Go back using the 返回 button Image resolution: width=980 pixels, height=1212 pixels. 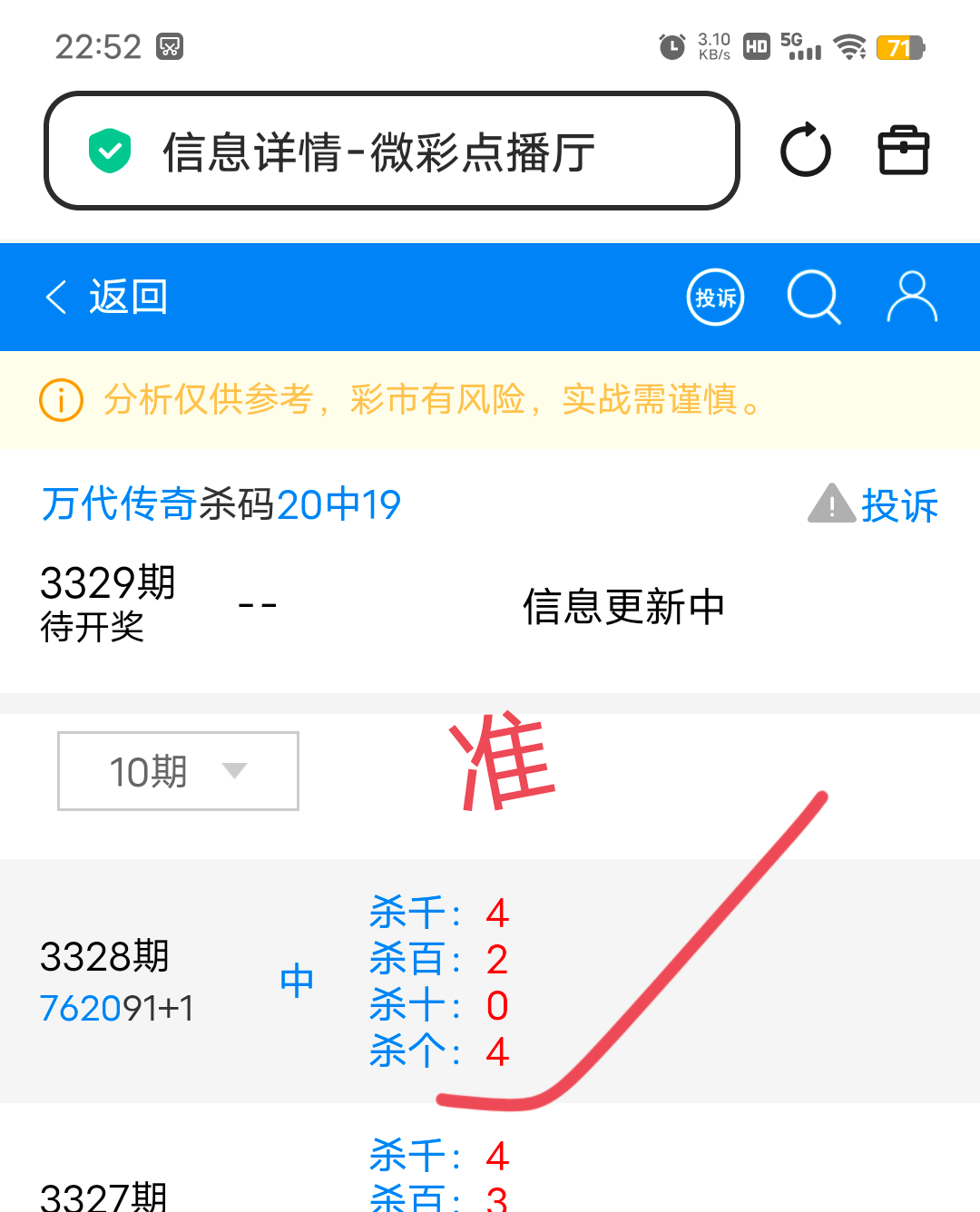(x=106, y=297)
